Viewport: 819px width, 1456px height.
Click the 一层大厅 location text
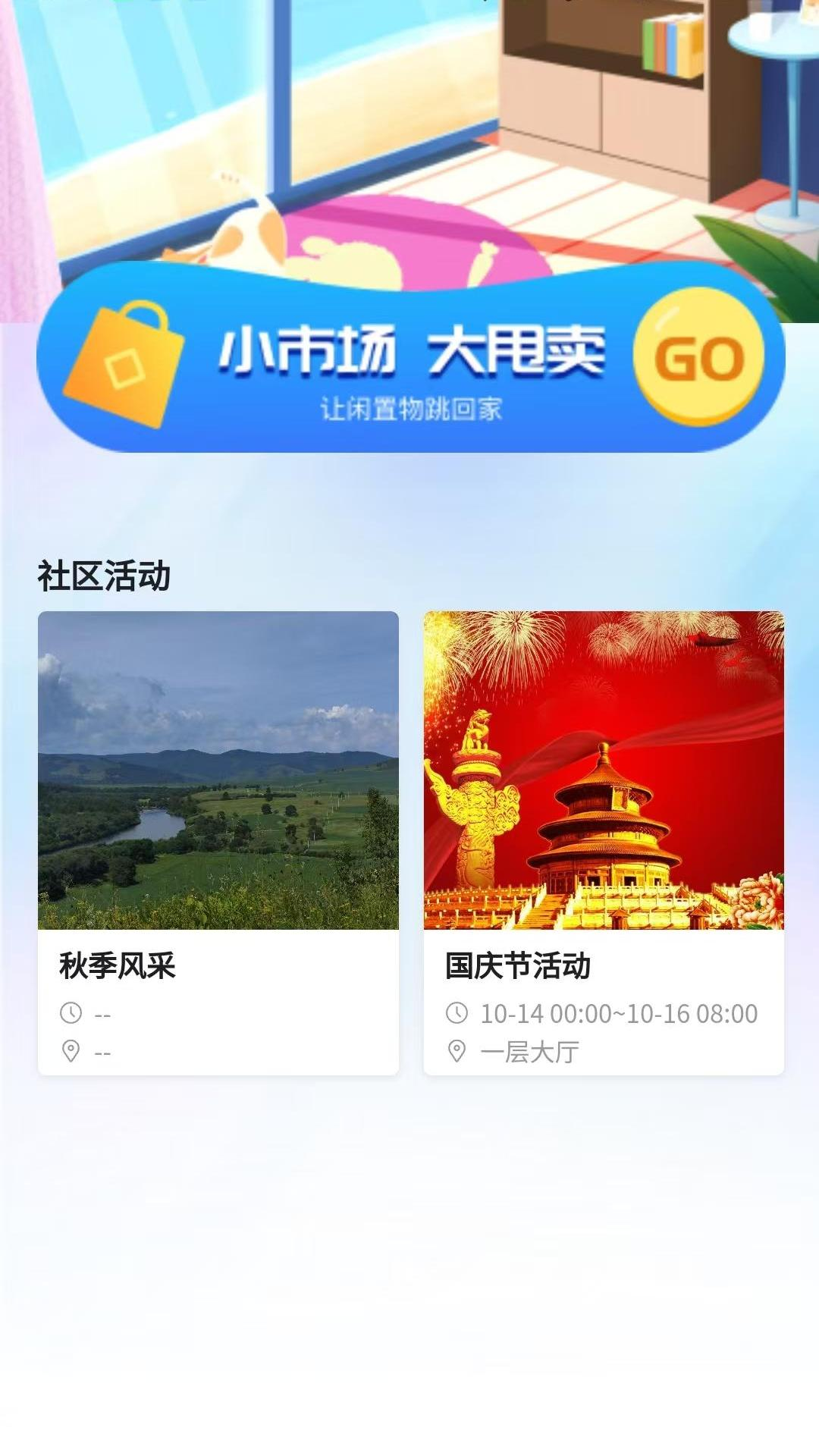[531, 1053]
